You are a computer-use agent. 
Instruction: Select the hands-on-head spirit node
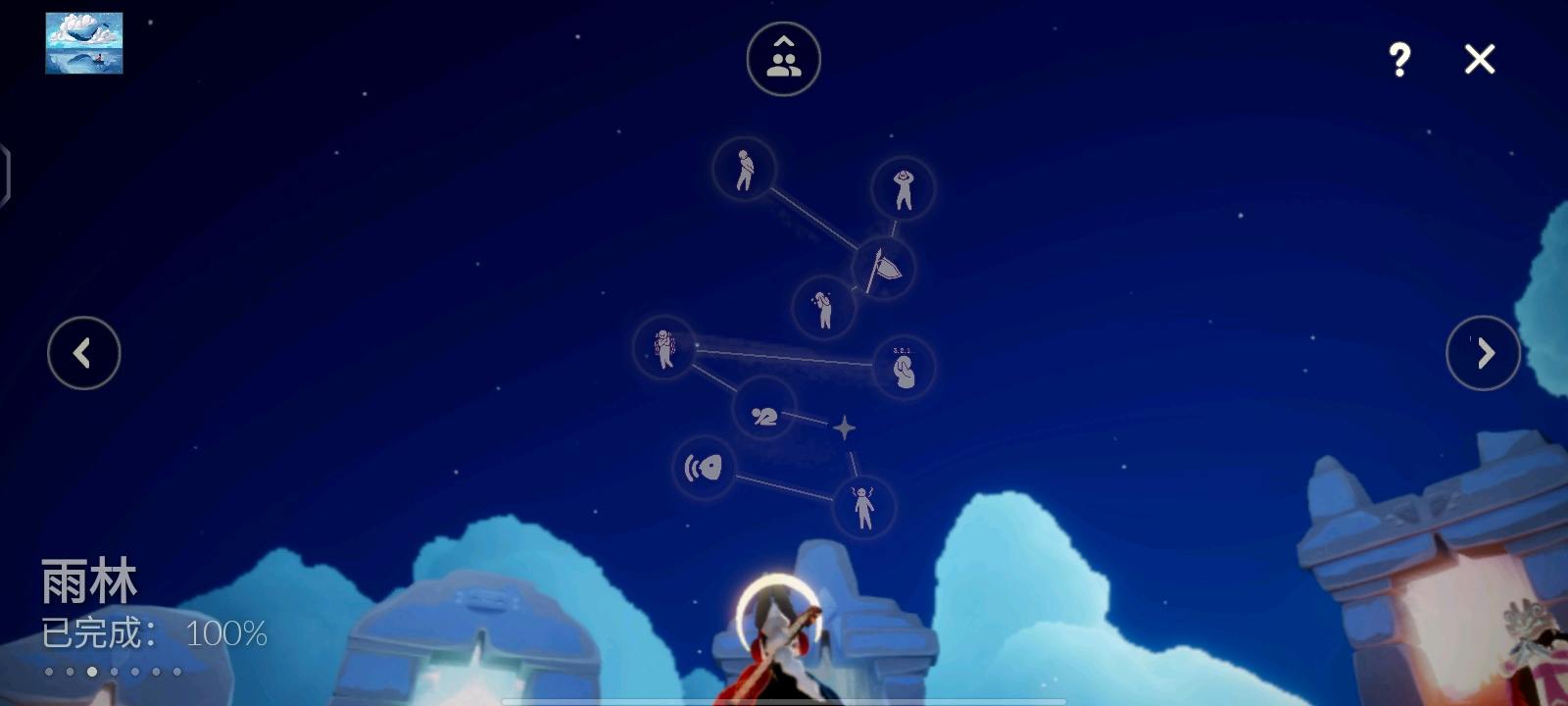tap(903, 188)
